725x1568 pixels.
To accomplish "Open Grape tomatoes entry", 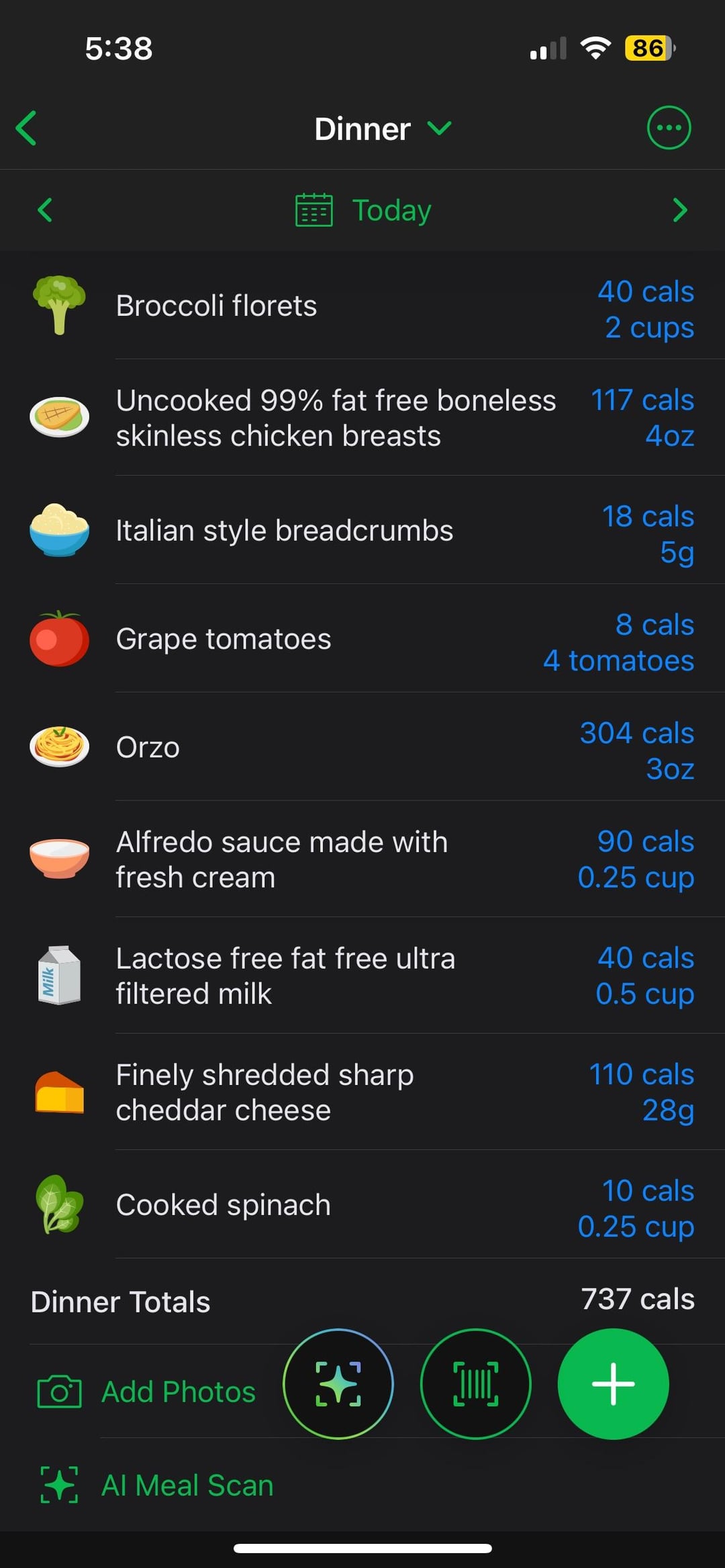I will (x=362, y=639).
